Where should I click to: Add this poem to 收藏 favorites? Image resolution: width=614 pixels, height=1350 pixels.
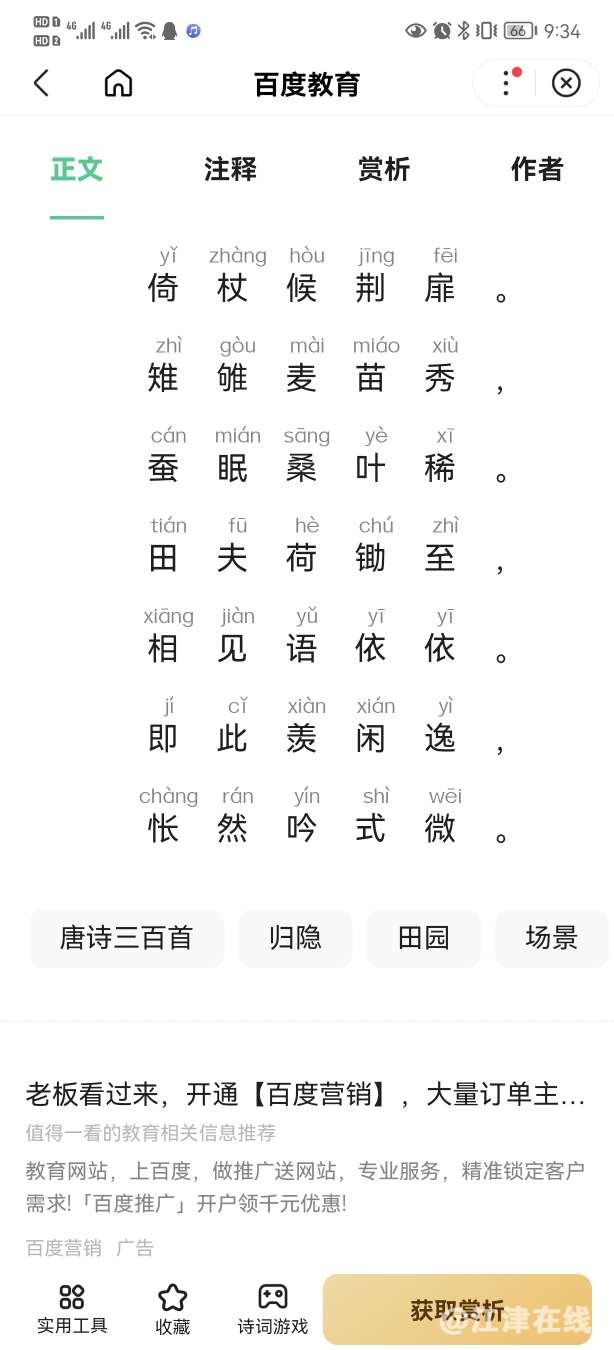(x=173, y=1309)
